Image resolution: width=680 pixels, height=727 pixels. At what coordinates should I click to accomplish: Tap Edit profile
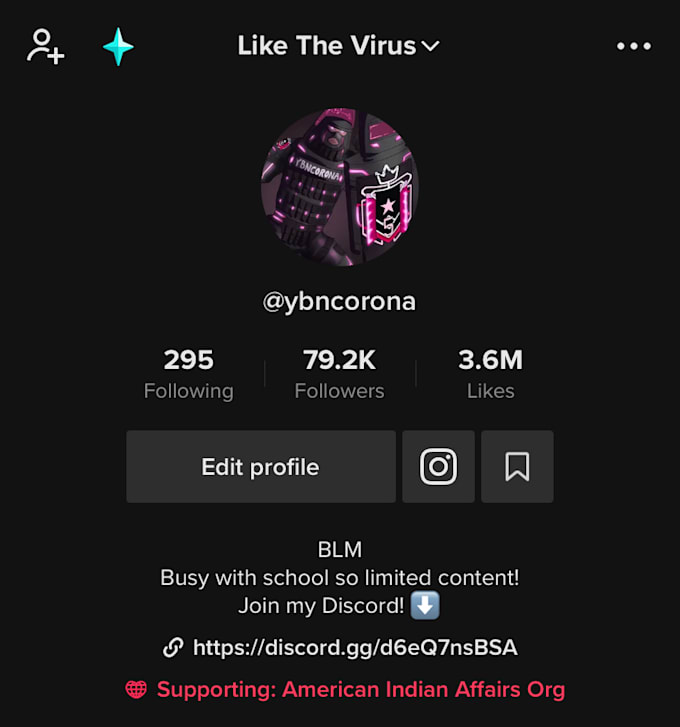(260, 467)
